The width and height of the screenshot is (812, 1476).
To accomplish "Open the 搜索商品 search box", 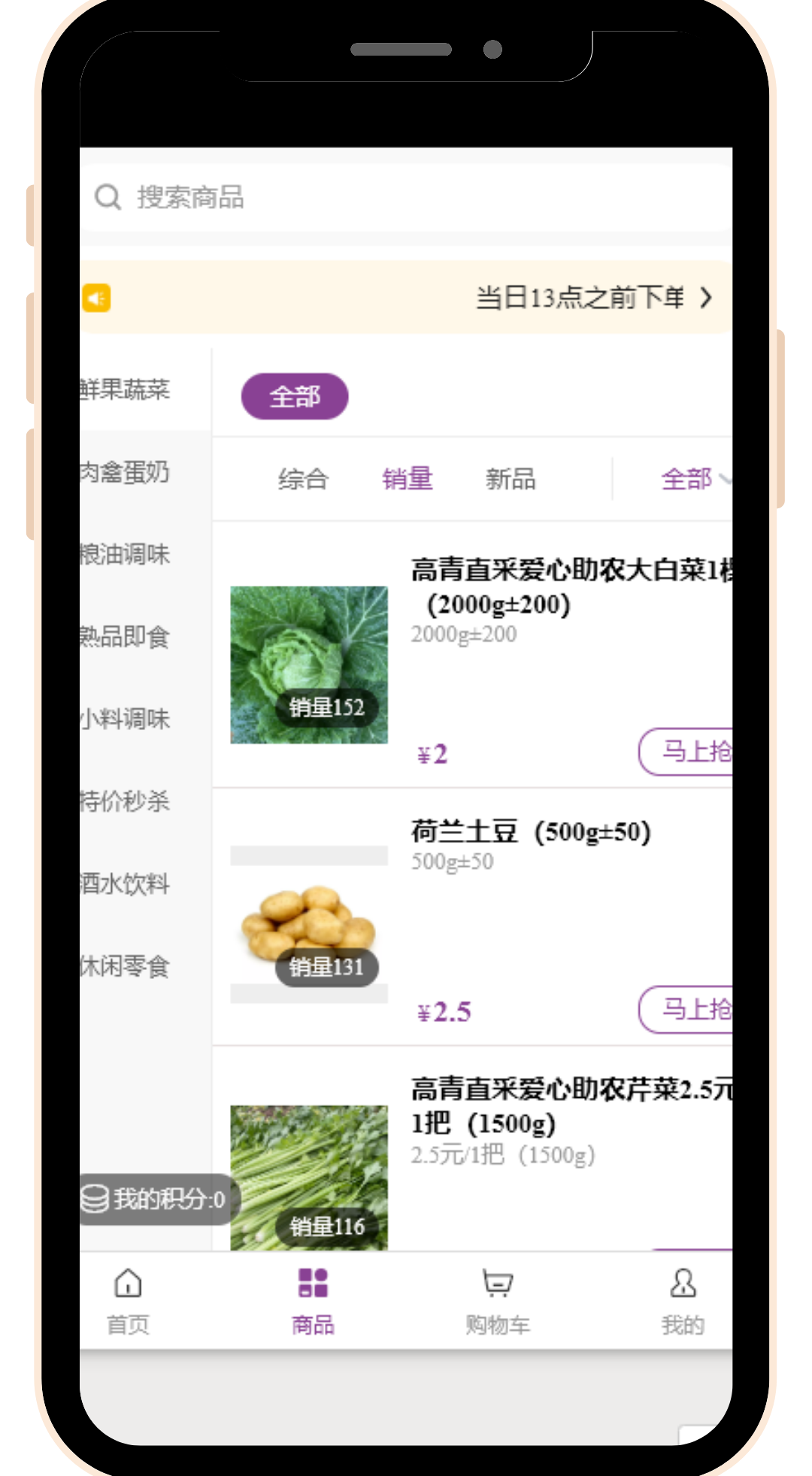I will (x=406, y=198).
